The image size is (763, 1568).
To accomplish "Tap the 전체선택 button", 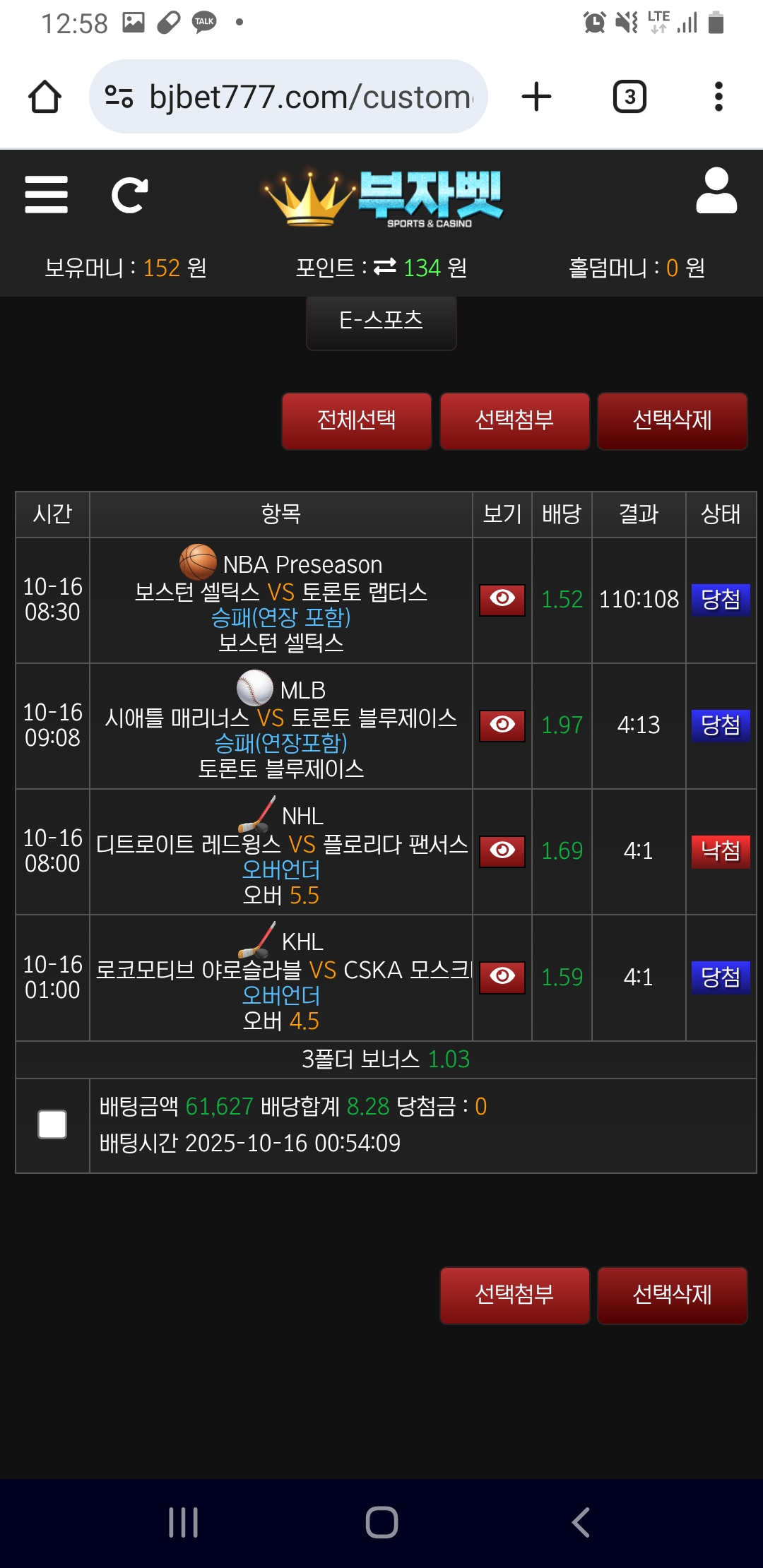I will [357, 421].
